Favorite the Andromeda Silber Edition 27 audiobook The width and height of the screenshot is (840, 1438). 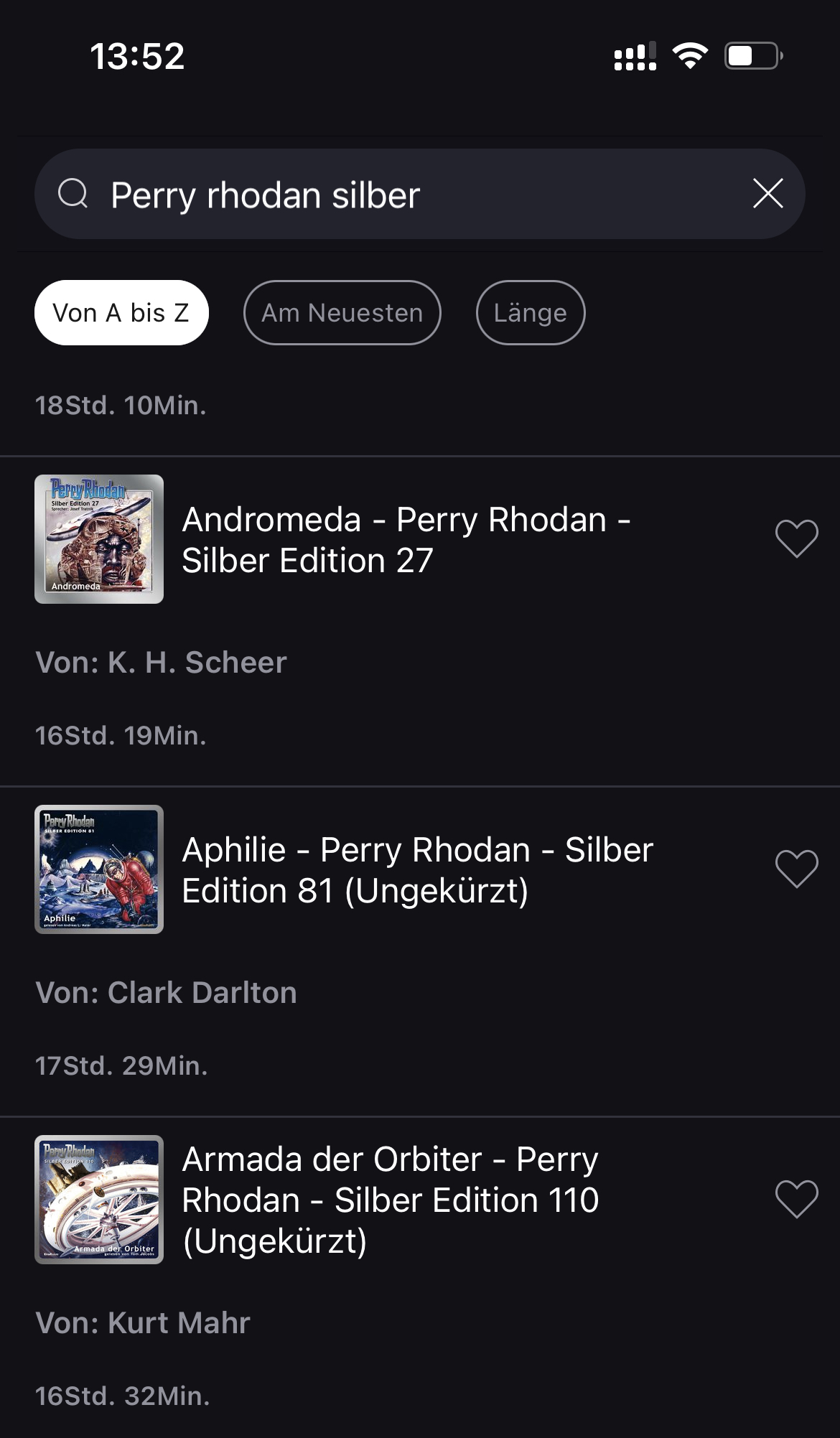(796, 538)
